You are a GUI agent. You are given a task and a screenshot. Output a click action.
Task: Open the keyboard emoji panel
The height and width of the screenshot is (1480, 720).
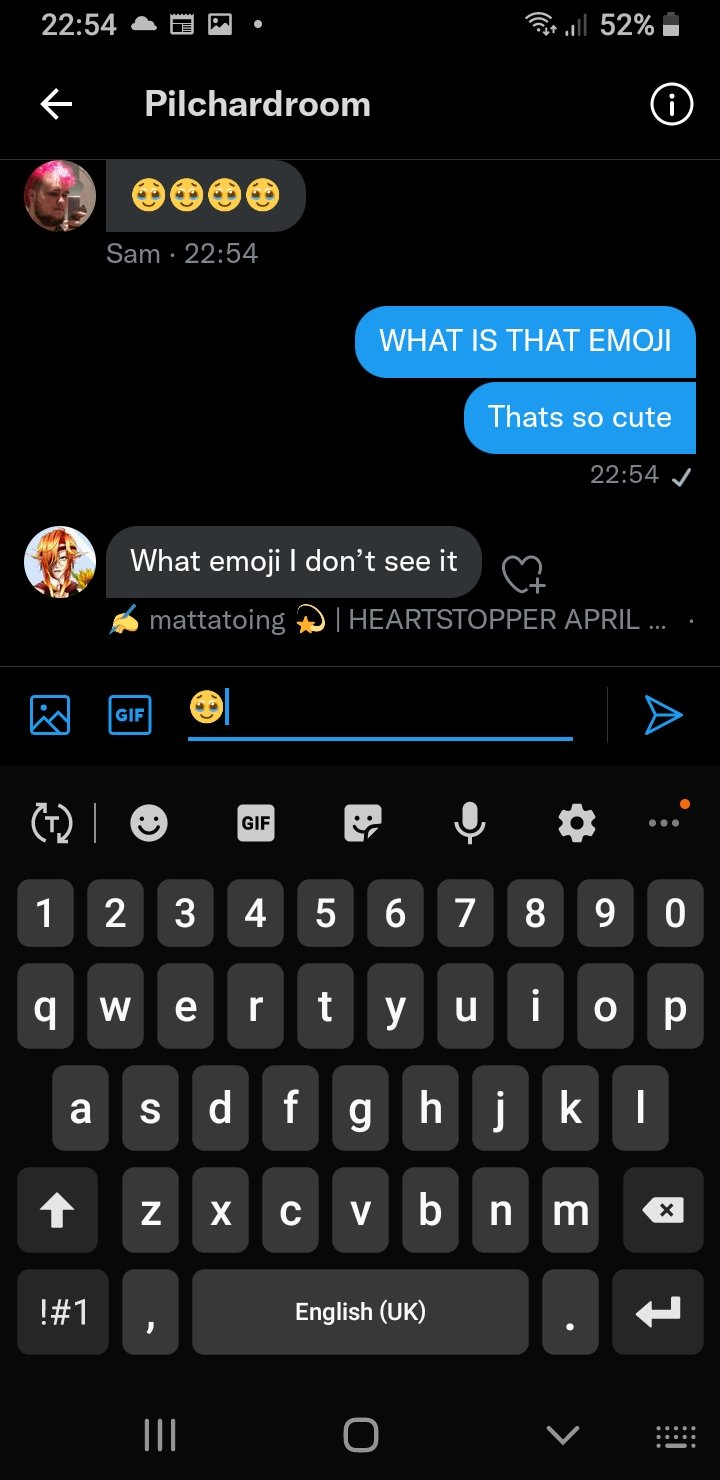pyautogui.click(x=149, y=823)
